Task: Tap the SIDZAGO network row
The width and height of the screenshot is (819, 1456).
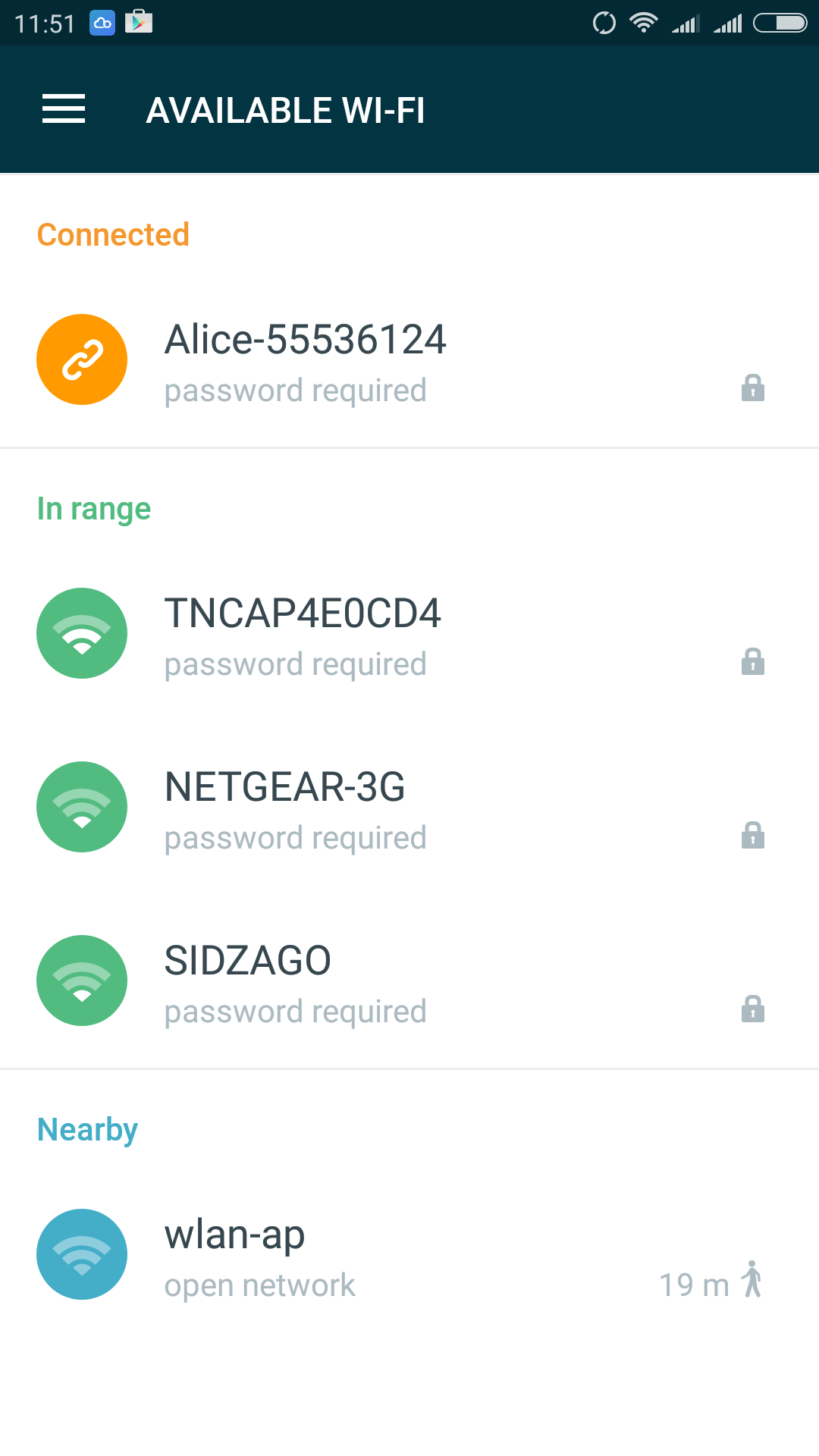Action: tap(409, 981)
